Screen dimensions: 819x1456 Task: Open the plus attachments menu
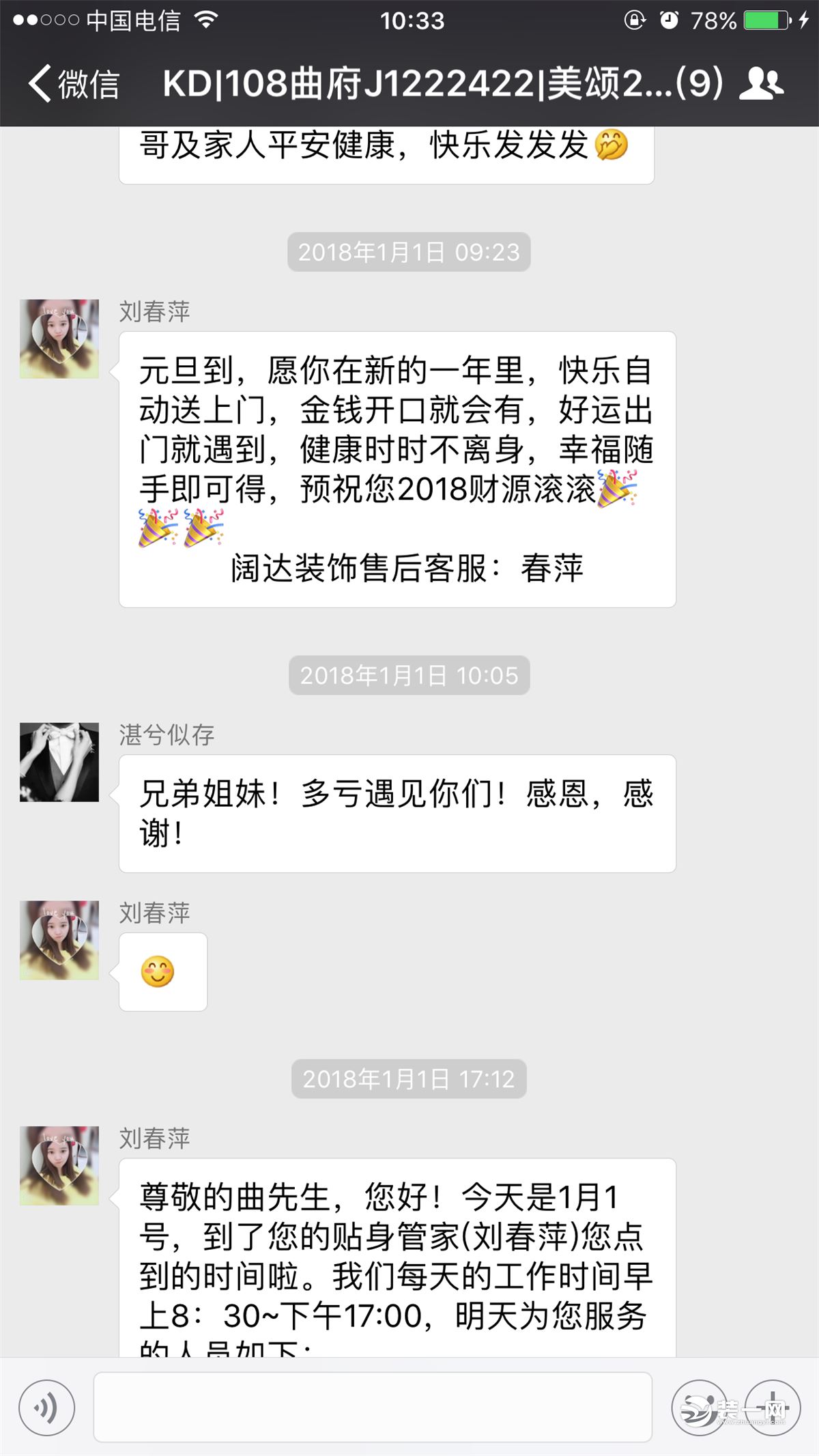tap(773, 1408)
